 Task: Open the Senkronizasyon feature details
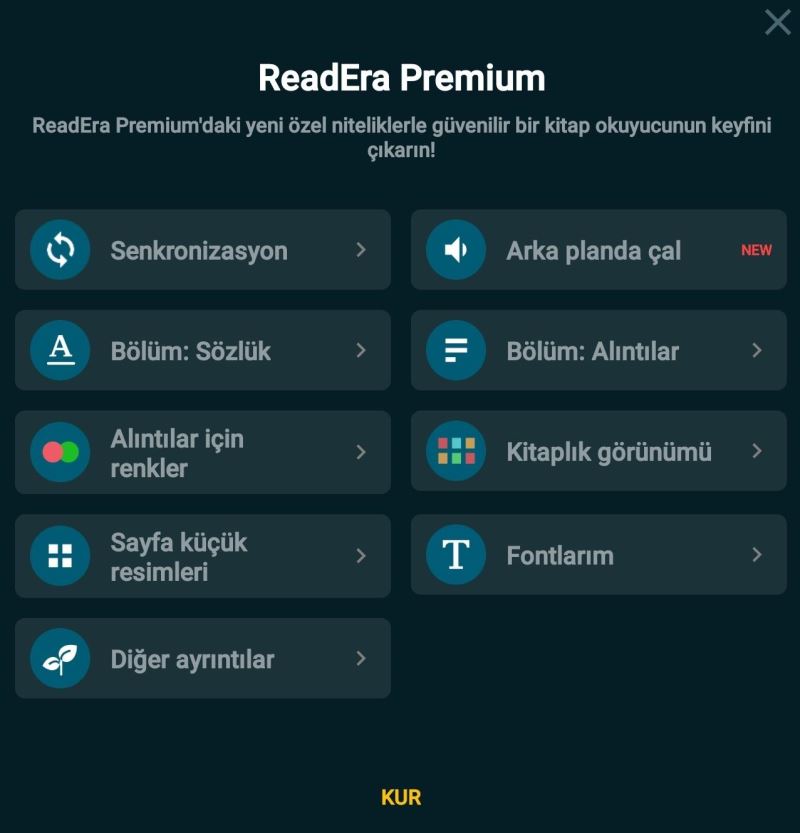[x=202, y=250]
